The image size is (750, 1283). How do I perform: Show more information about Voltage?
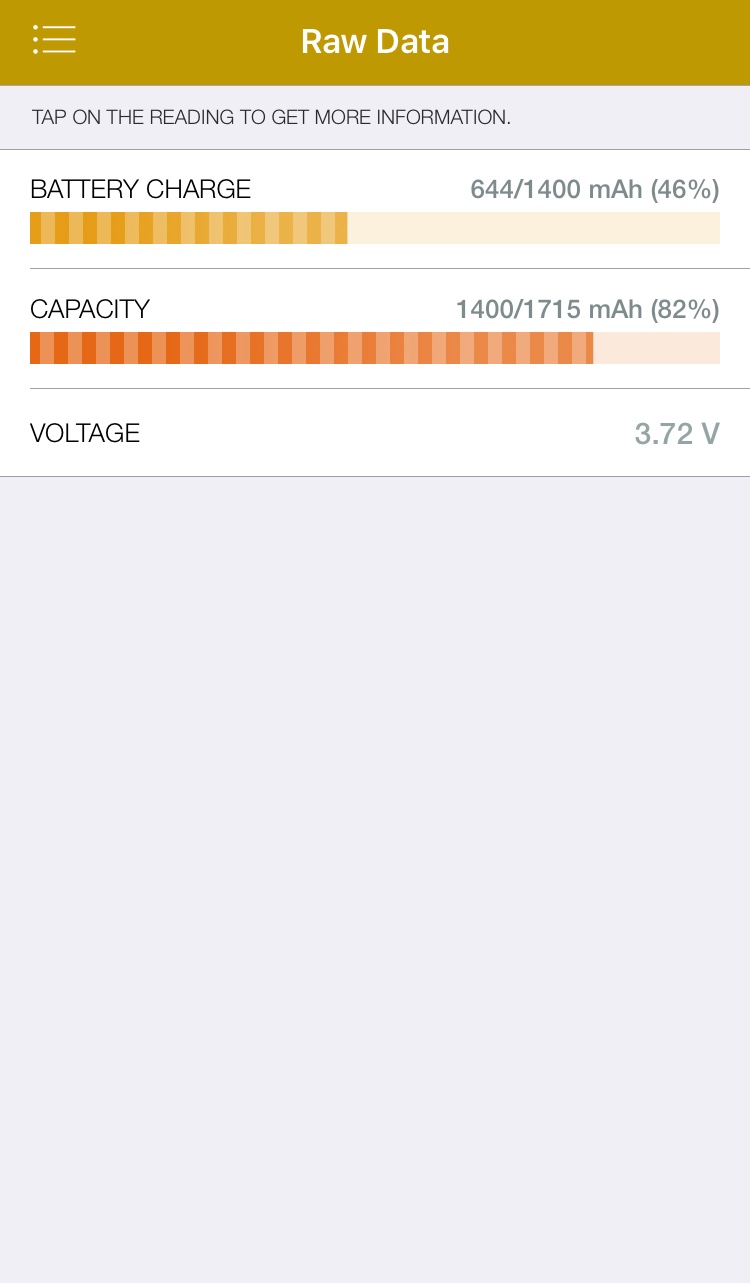(x=374, y=433)
